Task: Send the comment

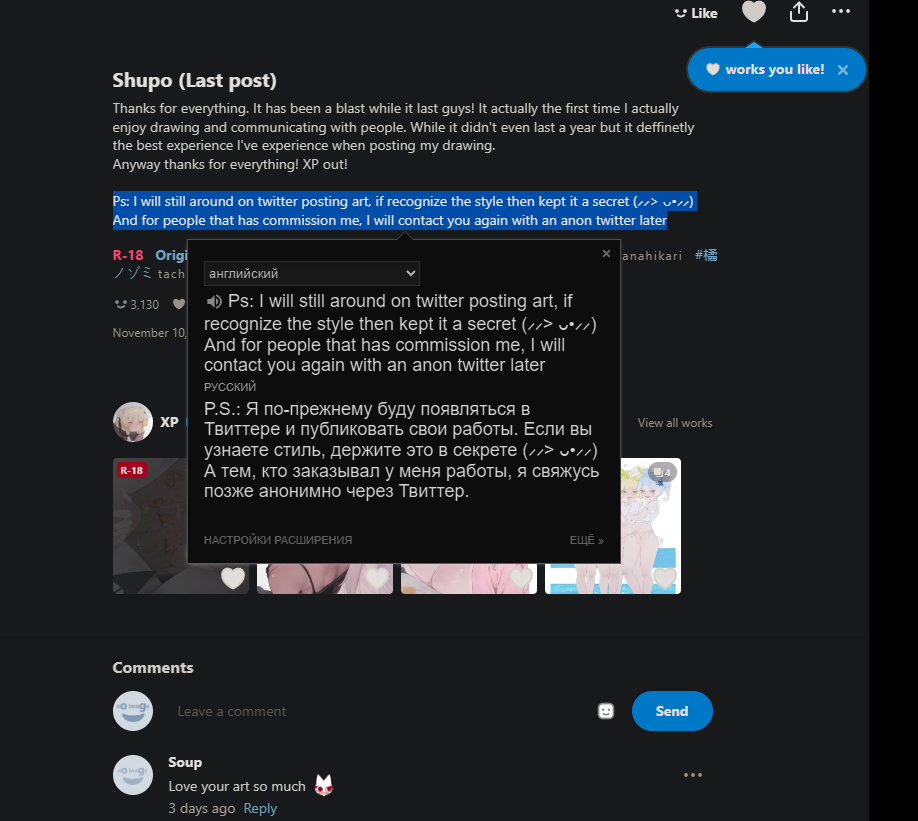Action: pos(672,711)
